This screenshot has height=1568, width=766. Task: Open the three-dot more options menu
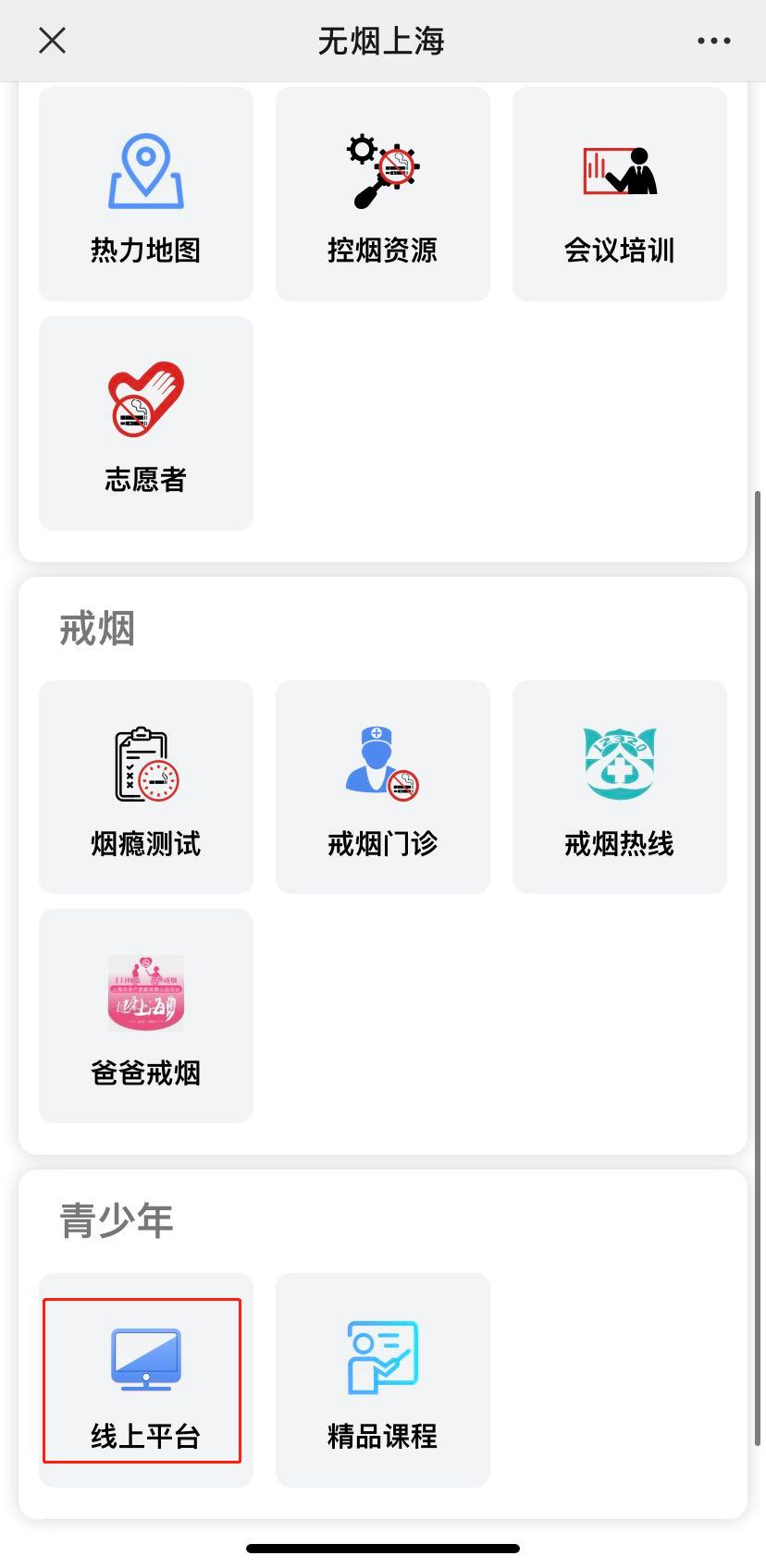(x=713, y=41)
